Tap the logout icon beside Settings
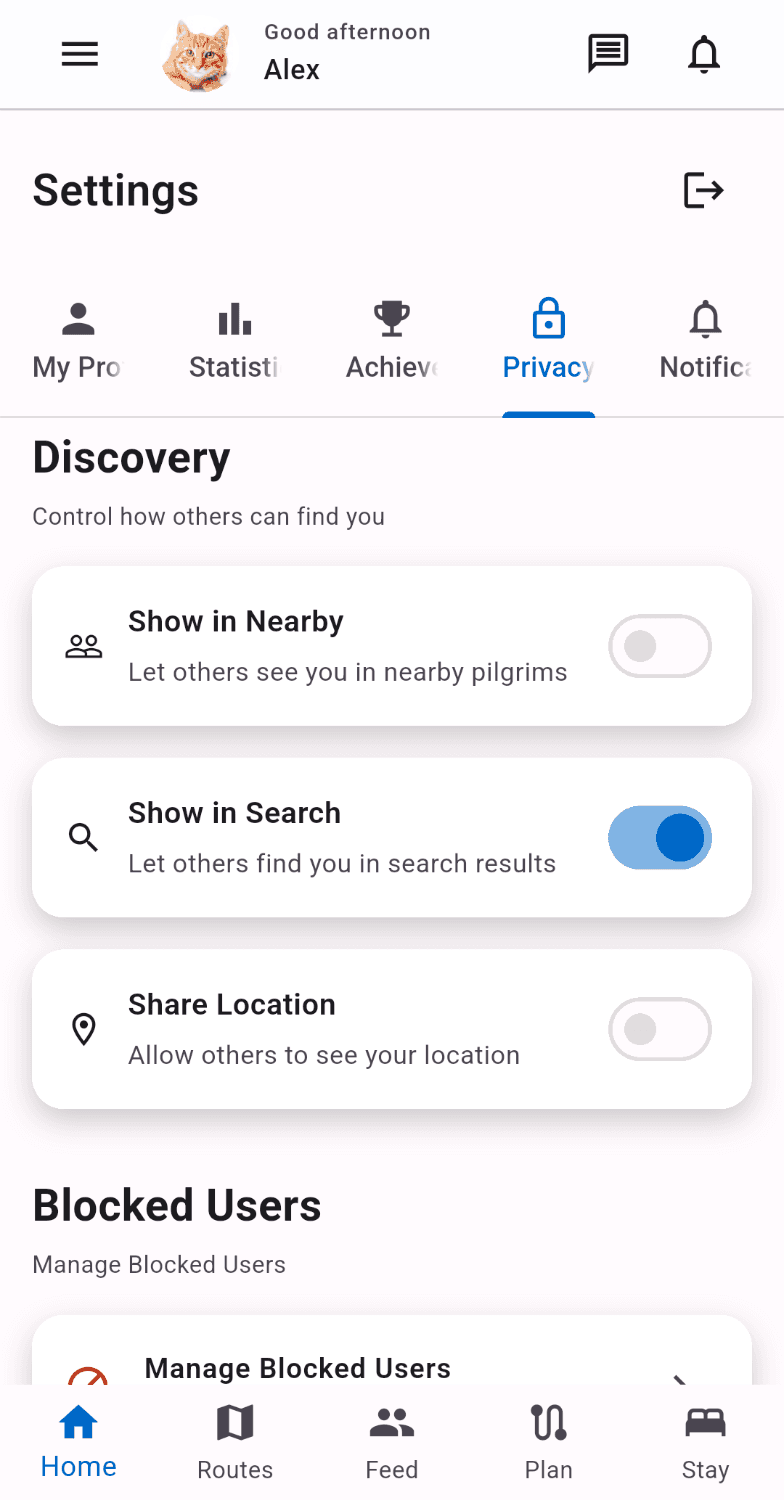The height and width of the screenshot is (1500, 784). [x=703, y=190]
